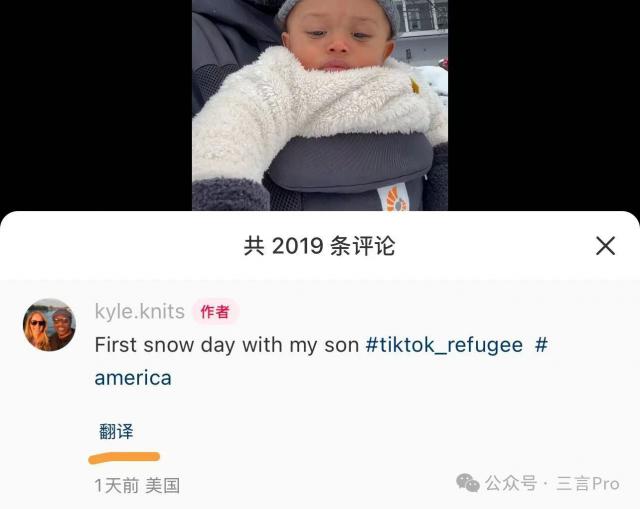Open the #america hashtag
640x509 pixels.
[321, 362]
